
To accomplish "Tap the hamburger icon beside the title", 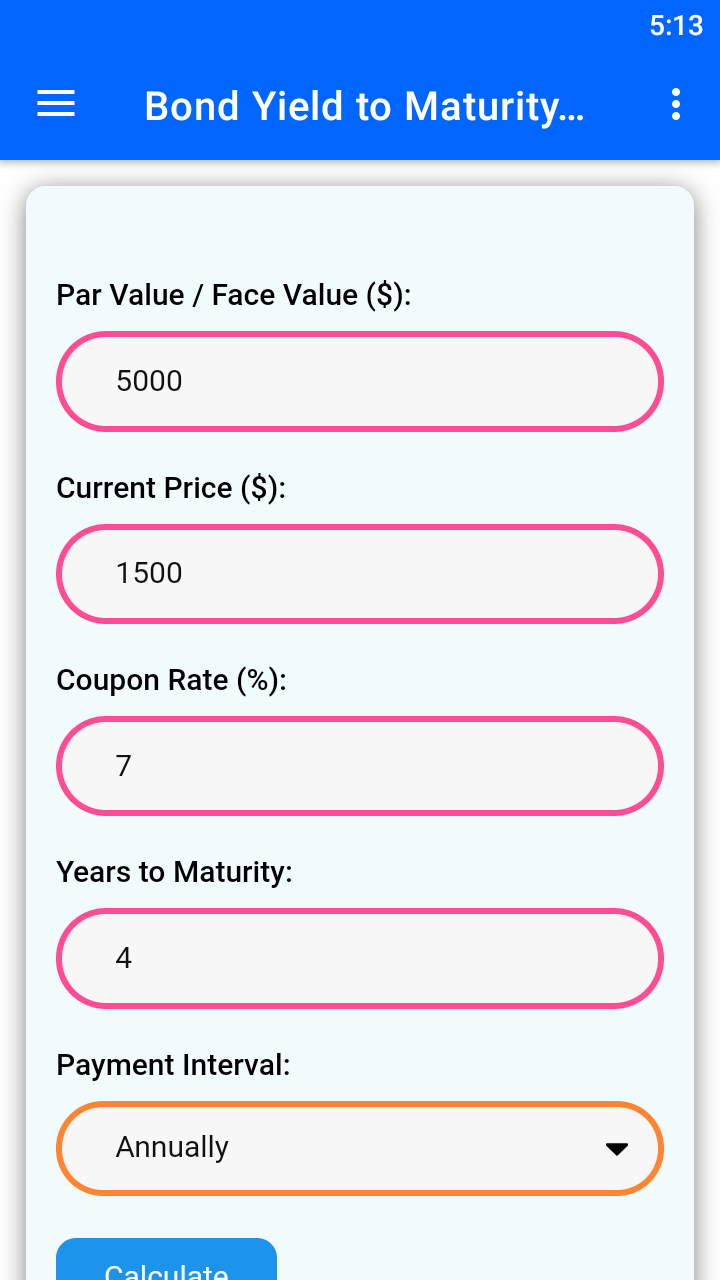I will (x=55, y=104).
